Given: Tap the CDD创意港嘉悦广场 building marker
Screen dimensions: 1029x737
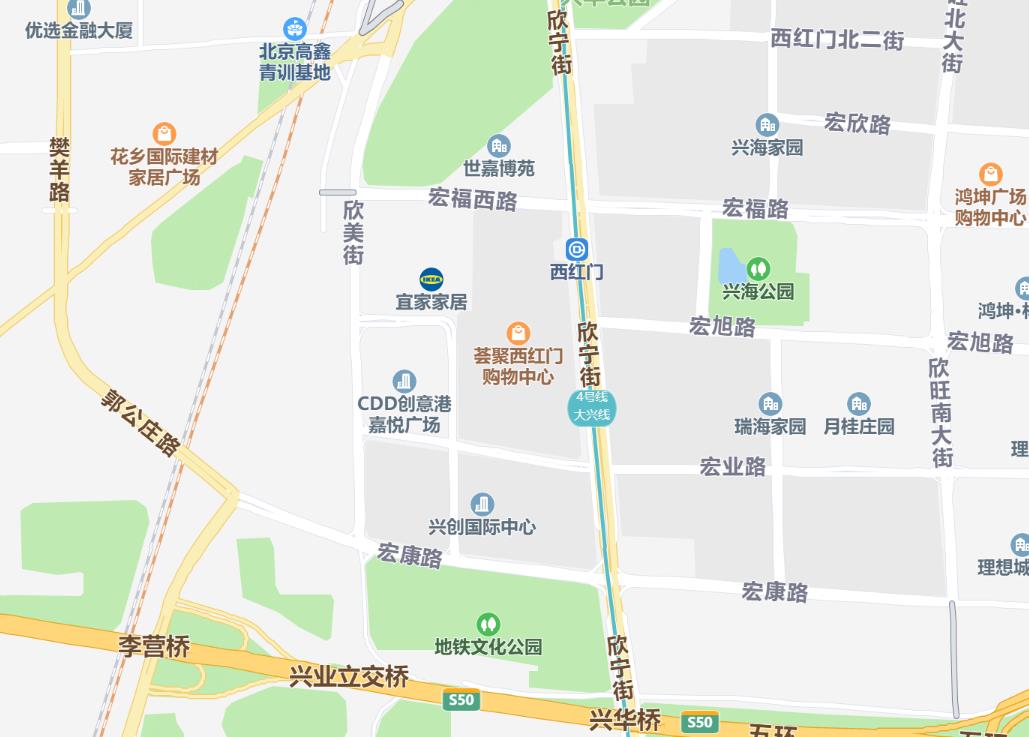Looking at the screenshot, I should 404,381.
